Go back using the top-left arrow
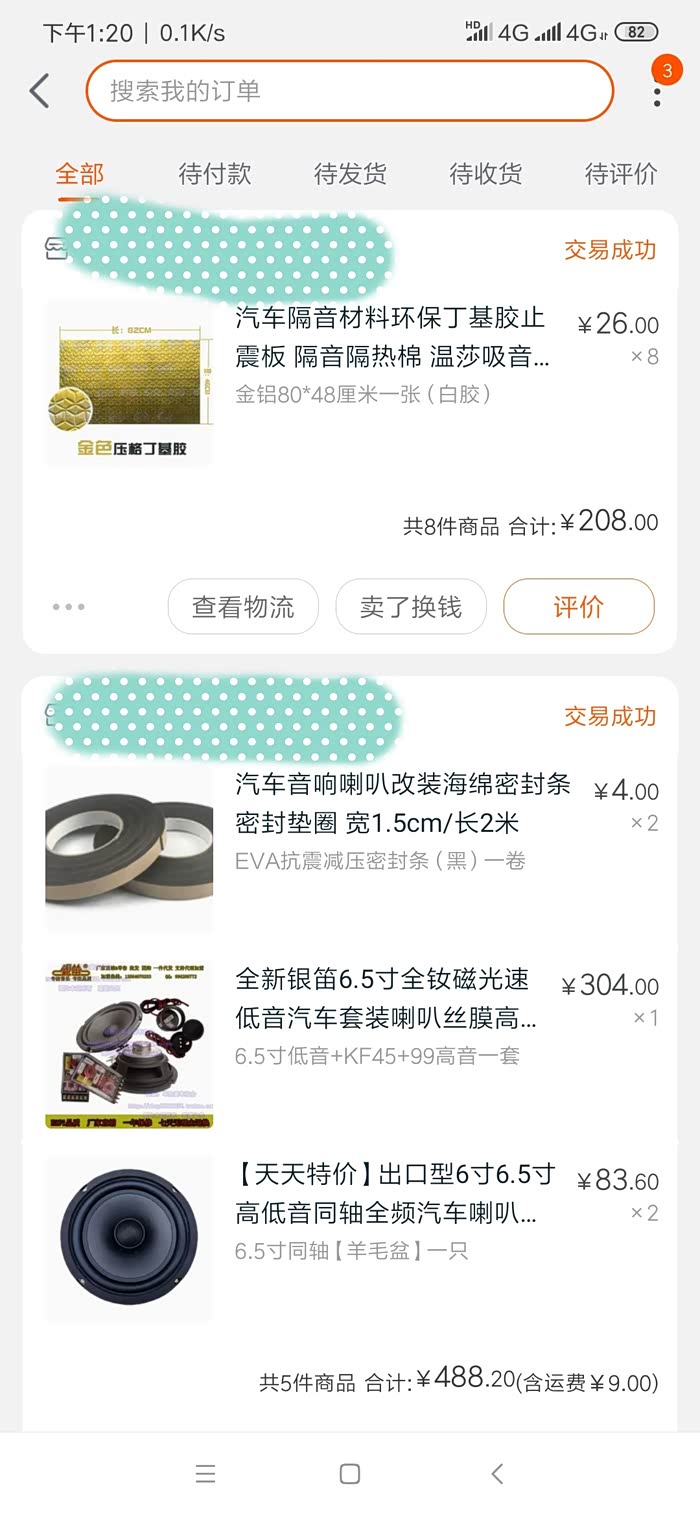Screen dimensions: 700x1516 [40, 91]
